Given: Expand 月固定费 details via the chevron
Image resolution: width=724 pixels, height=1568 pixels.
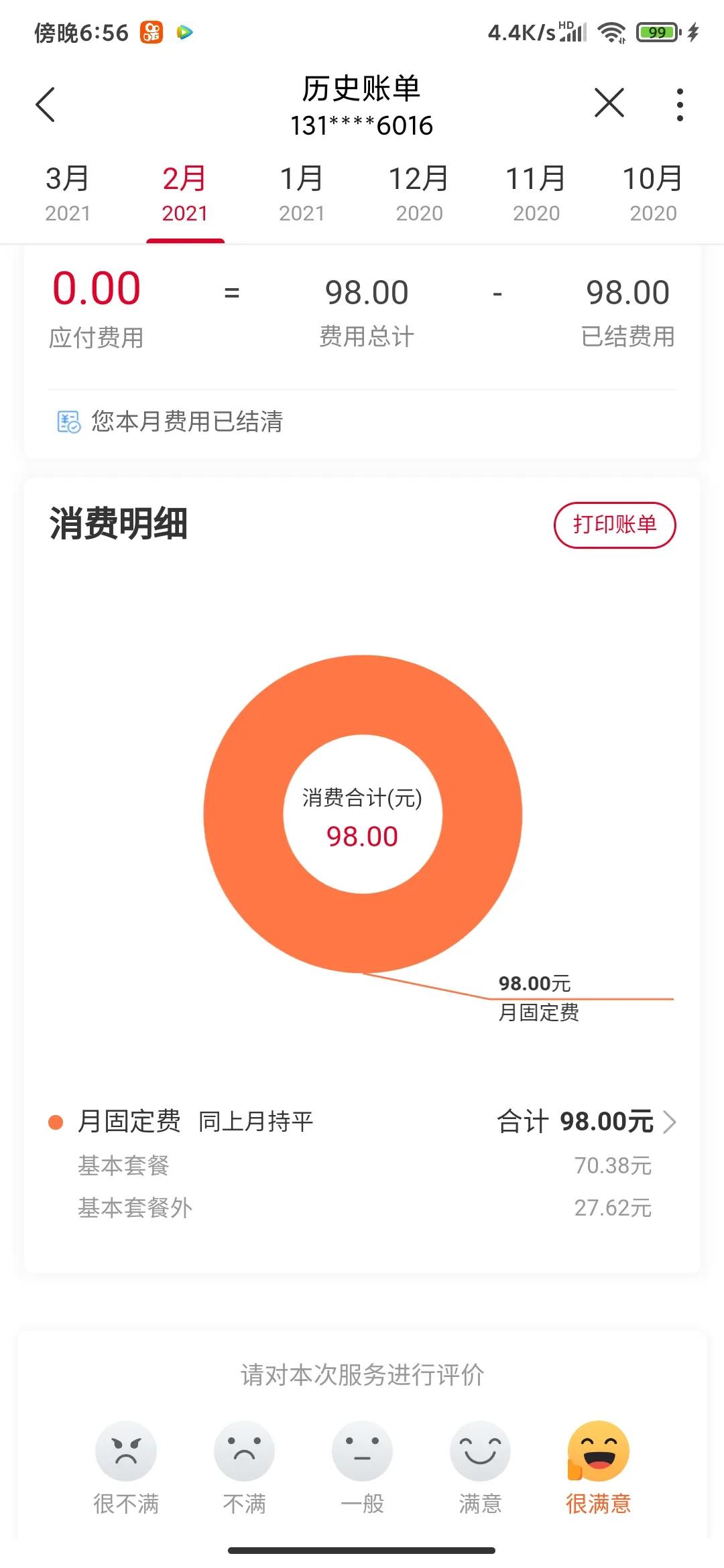Looking at the screenshot, I should pos(672,1121).
